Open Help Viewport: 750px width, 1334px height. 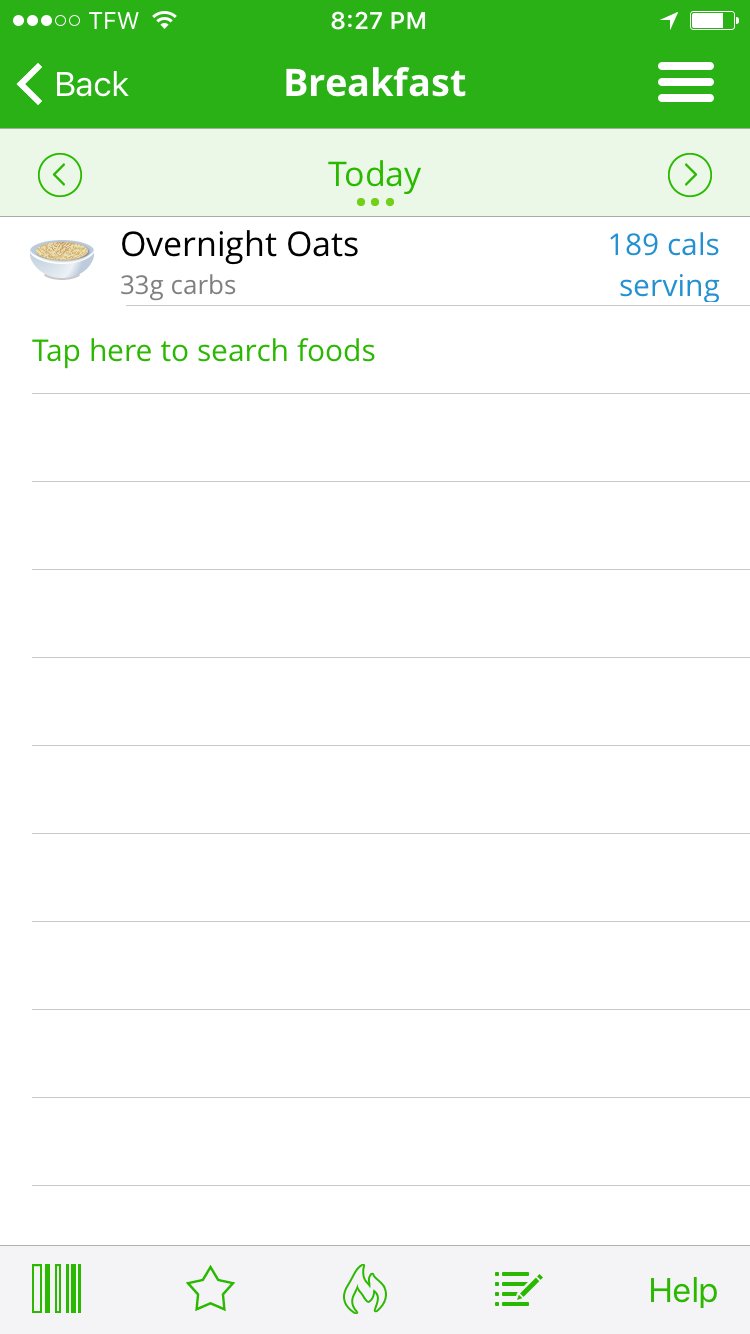pos(683,1290)
